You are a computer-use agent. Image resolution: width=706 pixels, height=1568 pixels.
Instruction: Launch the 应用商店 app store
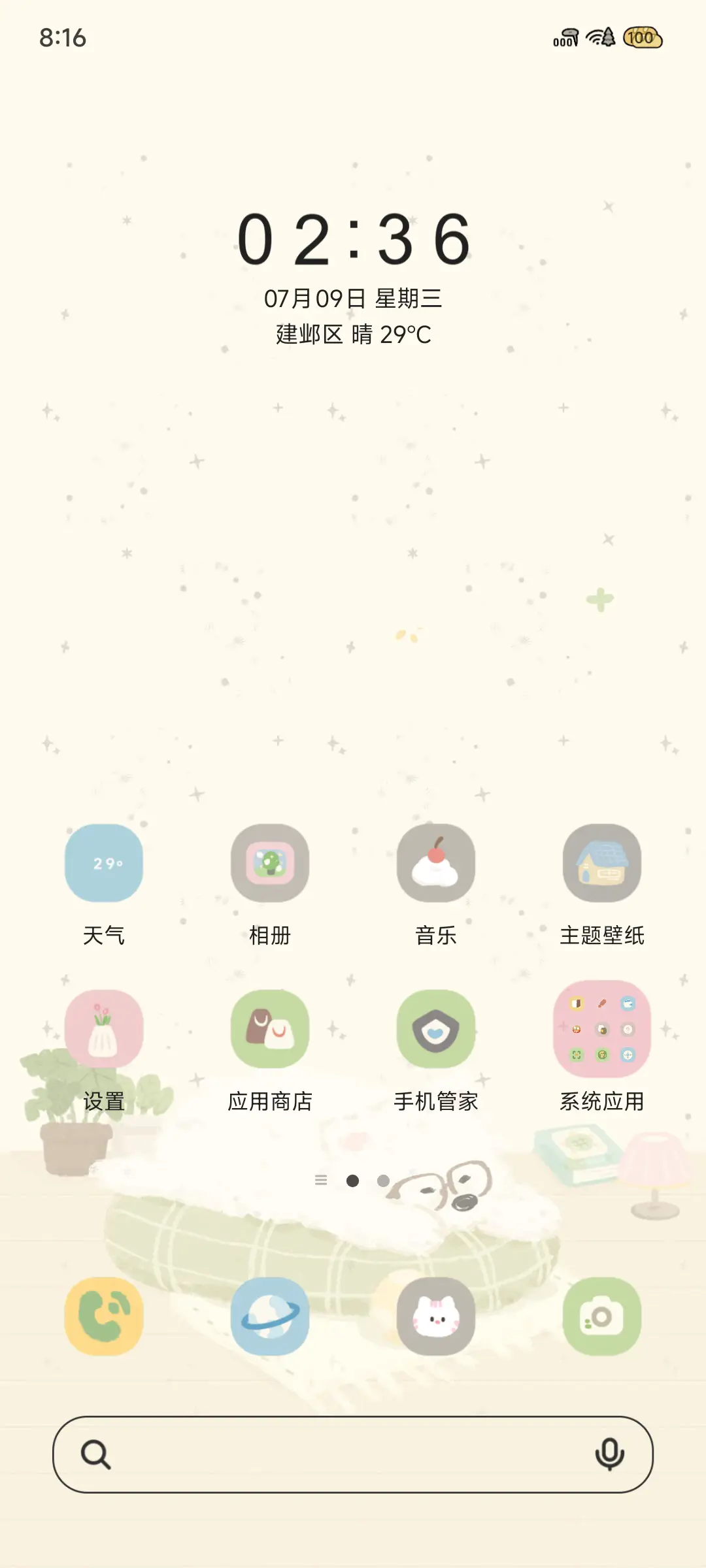click(x=270, y=1029)
